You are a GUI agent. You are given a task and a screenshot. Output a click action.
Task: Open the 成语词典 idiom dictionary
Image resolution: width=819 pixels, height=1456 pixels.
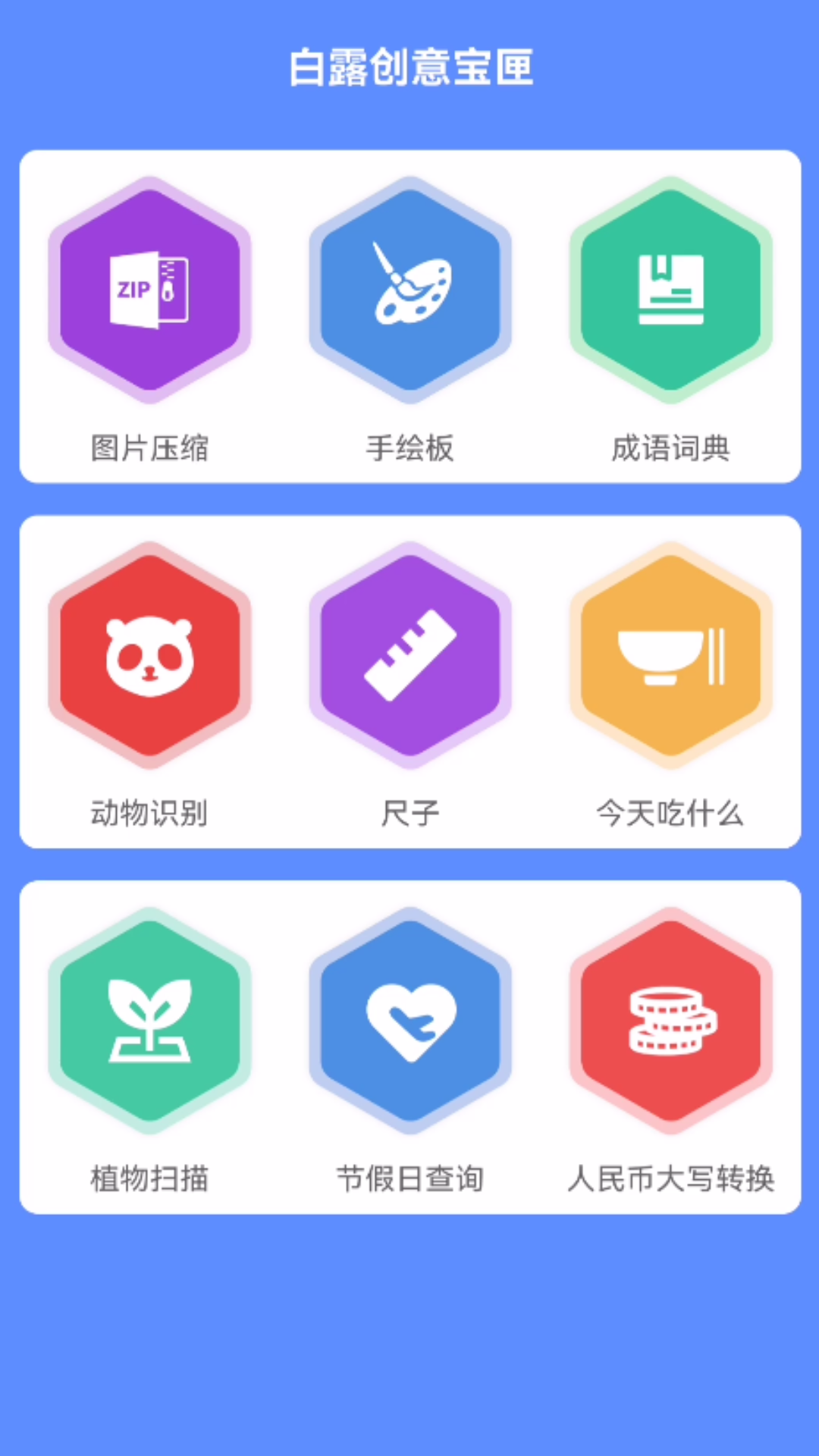coord(671,290)
